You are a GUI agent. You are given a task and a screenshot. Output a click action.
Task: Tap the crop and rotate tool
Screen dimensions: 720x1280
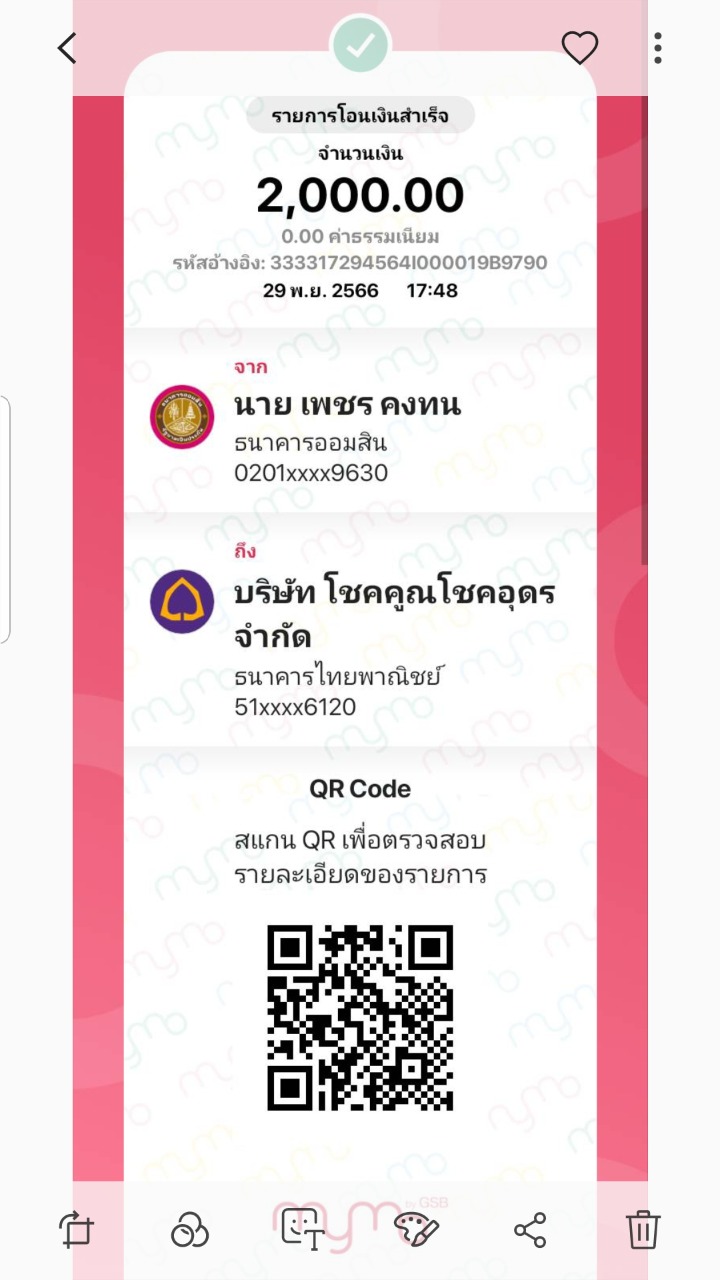point(76,1229)
